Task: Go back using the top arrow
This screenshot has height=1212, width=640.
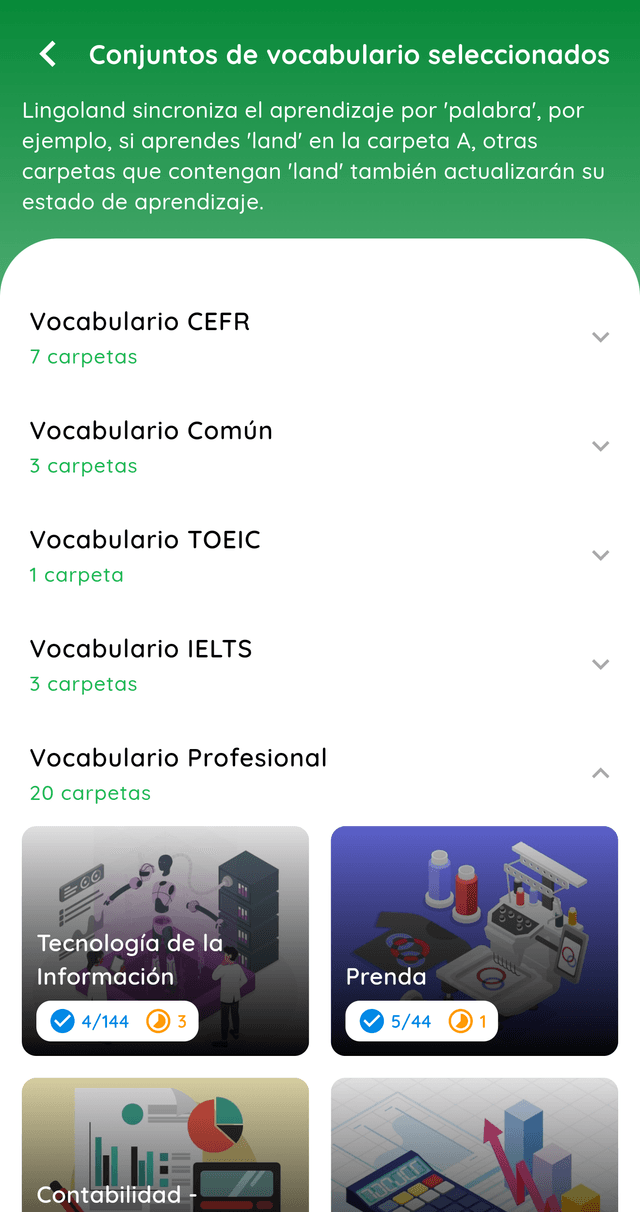Action: (48, 55)
